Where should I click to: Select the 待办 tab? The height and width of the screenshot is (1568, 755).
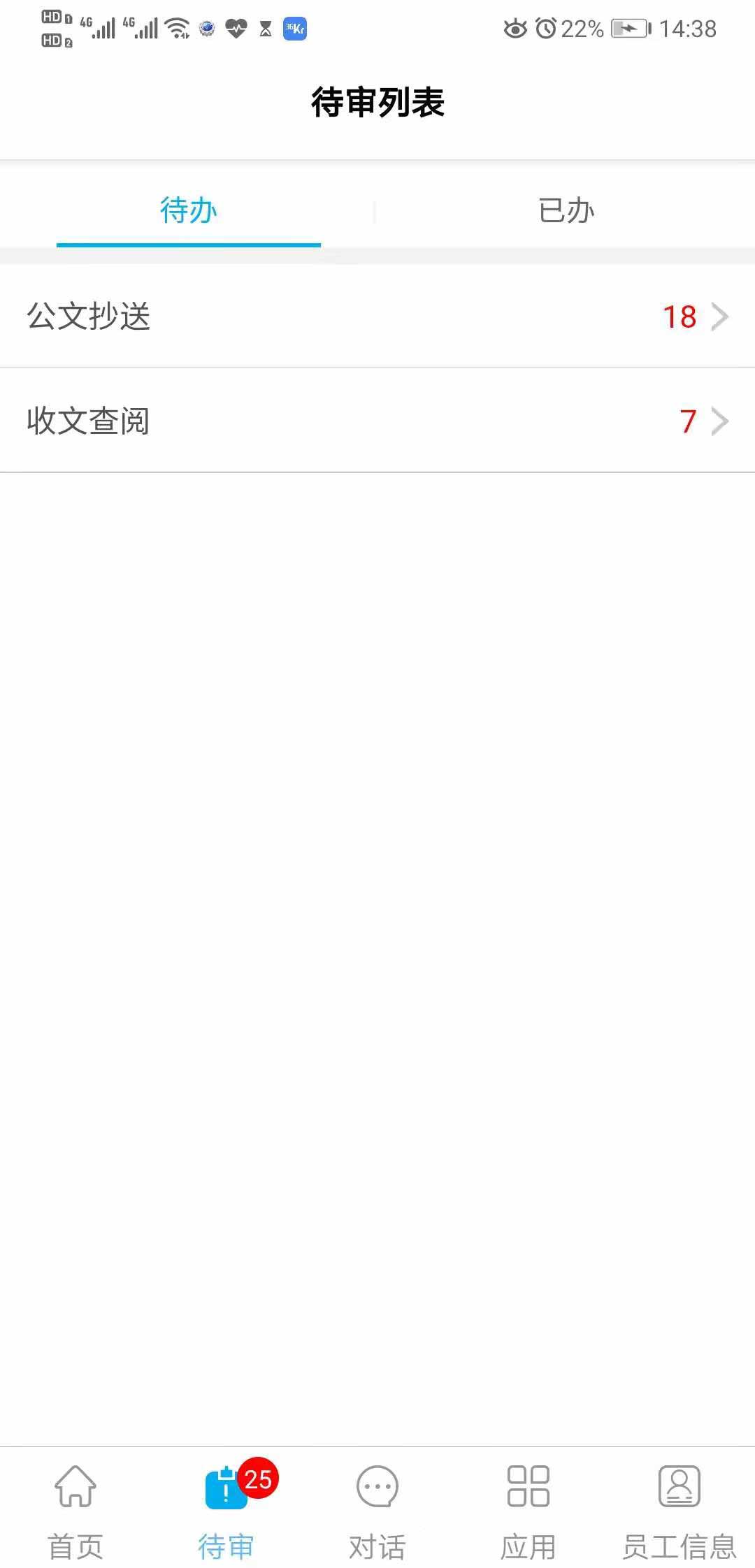189,210
